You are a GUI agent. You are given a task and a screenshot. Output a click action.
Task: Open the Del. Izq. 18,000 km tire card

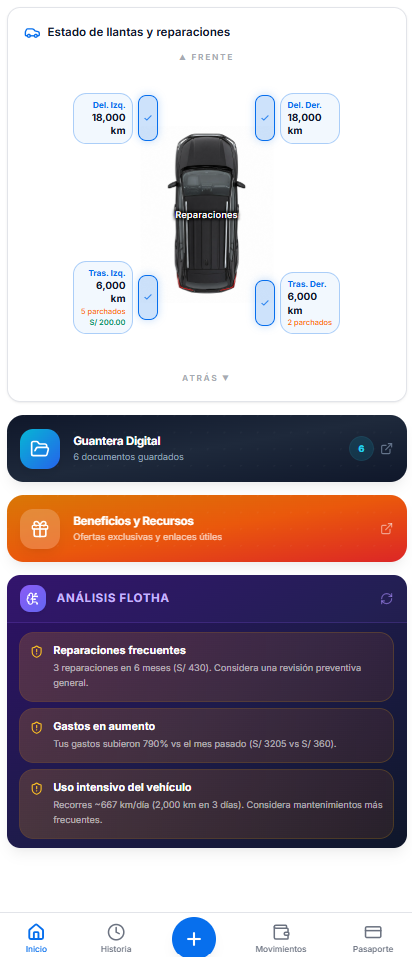point(103,118)
